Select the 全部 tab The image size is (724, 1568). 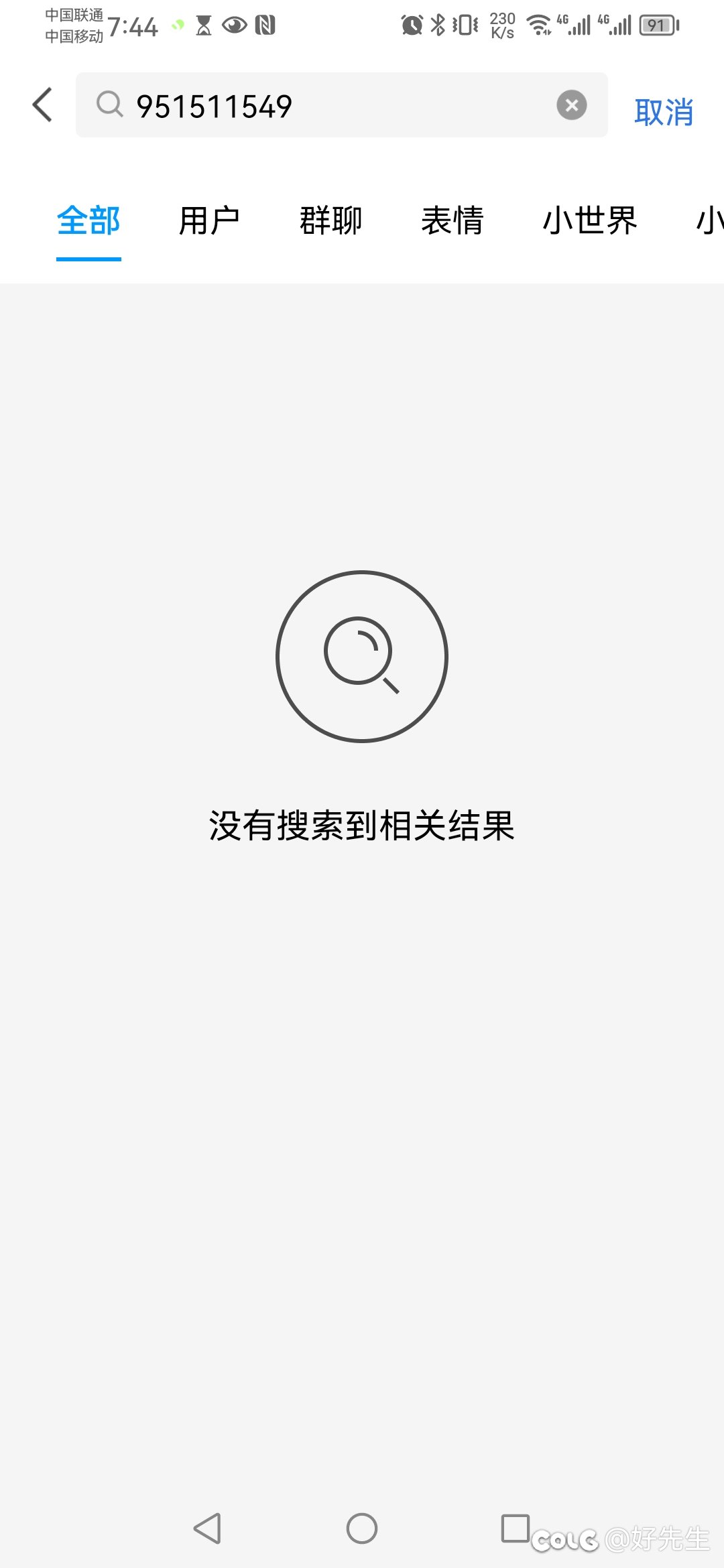coord(88,220)
